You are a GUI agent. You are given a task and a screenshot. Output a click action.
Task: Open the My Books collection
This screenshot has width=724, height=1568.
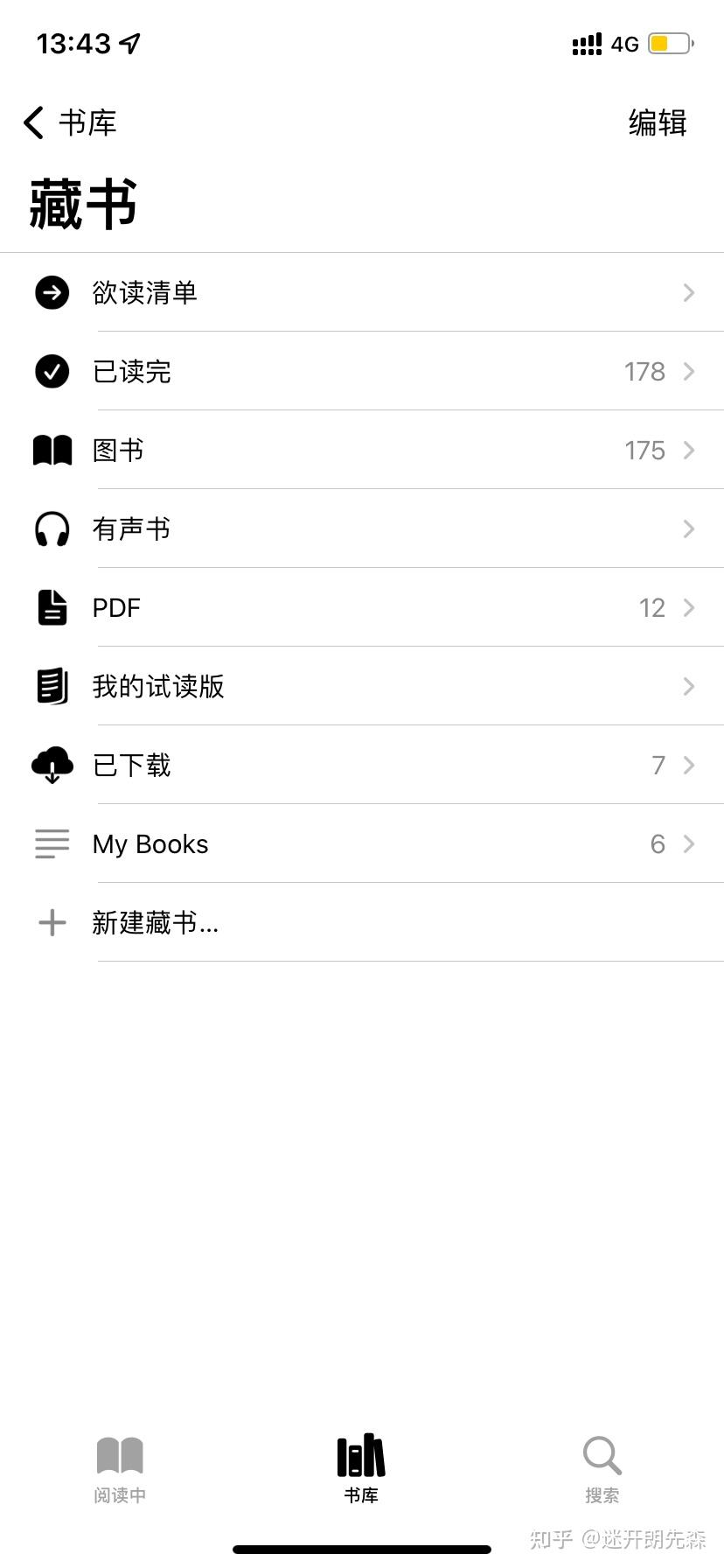click(362, 843)
